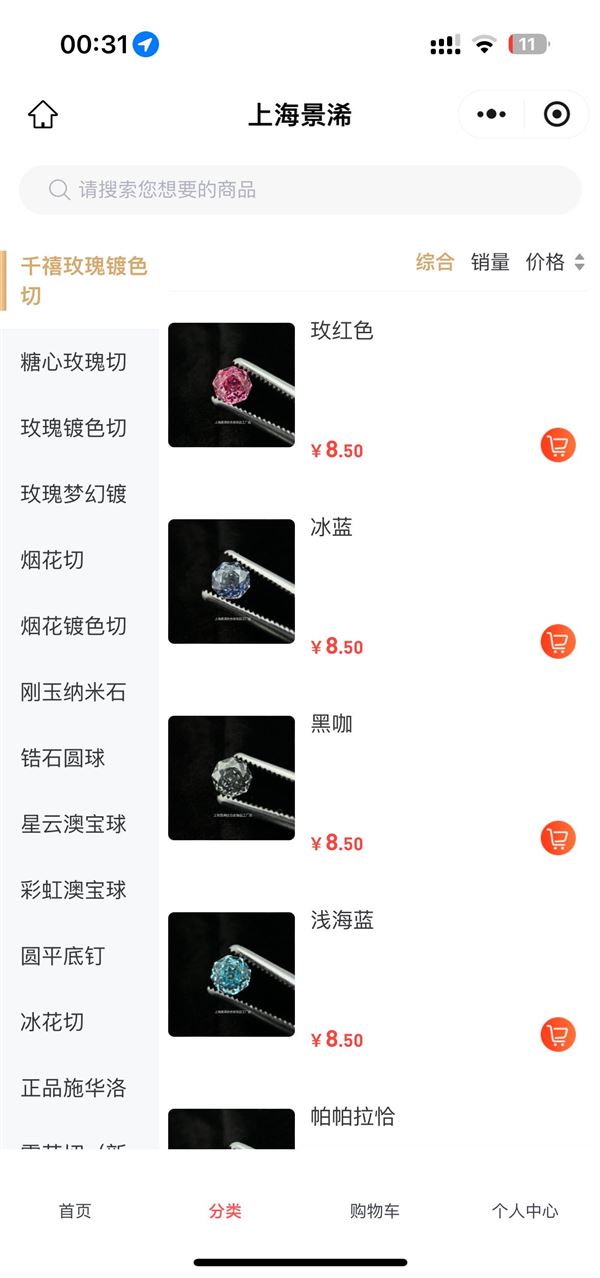This screenshot has height=1278, width=600.
Task: Close the mini program with the circle button
Action: pyautogui.click(x=557, y=115)
